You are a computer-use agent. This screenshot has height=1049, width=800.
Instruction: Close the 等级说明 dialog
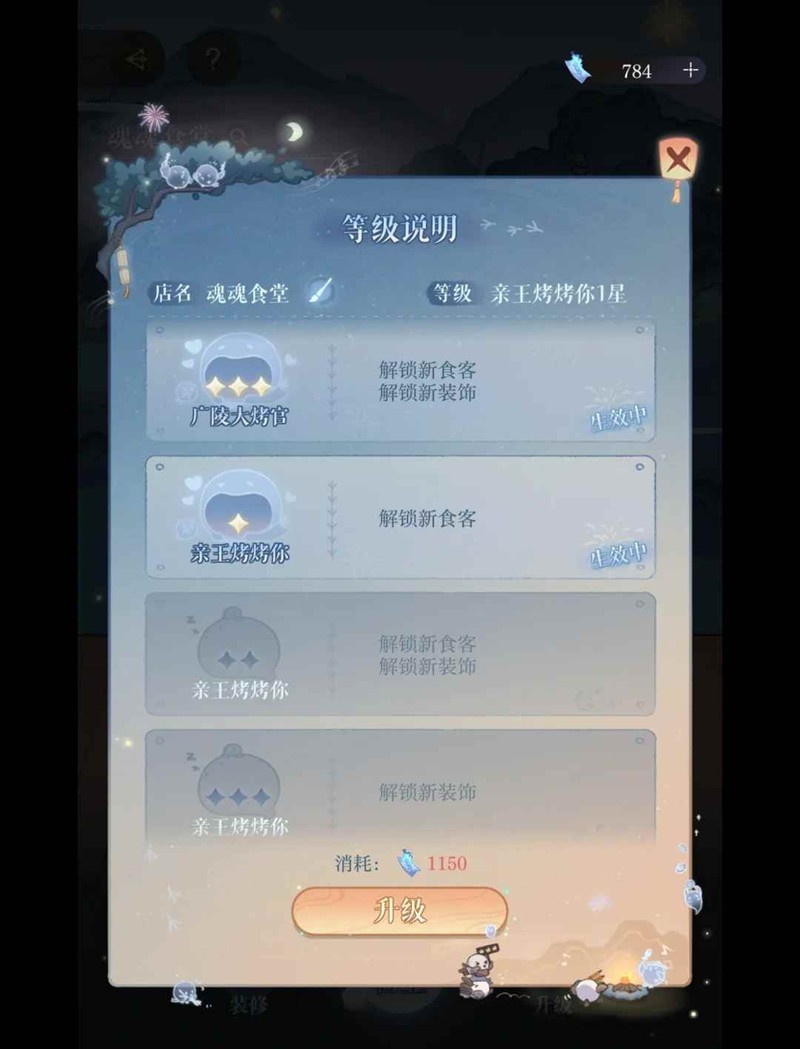[679, 158]
